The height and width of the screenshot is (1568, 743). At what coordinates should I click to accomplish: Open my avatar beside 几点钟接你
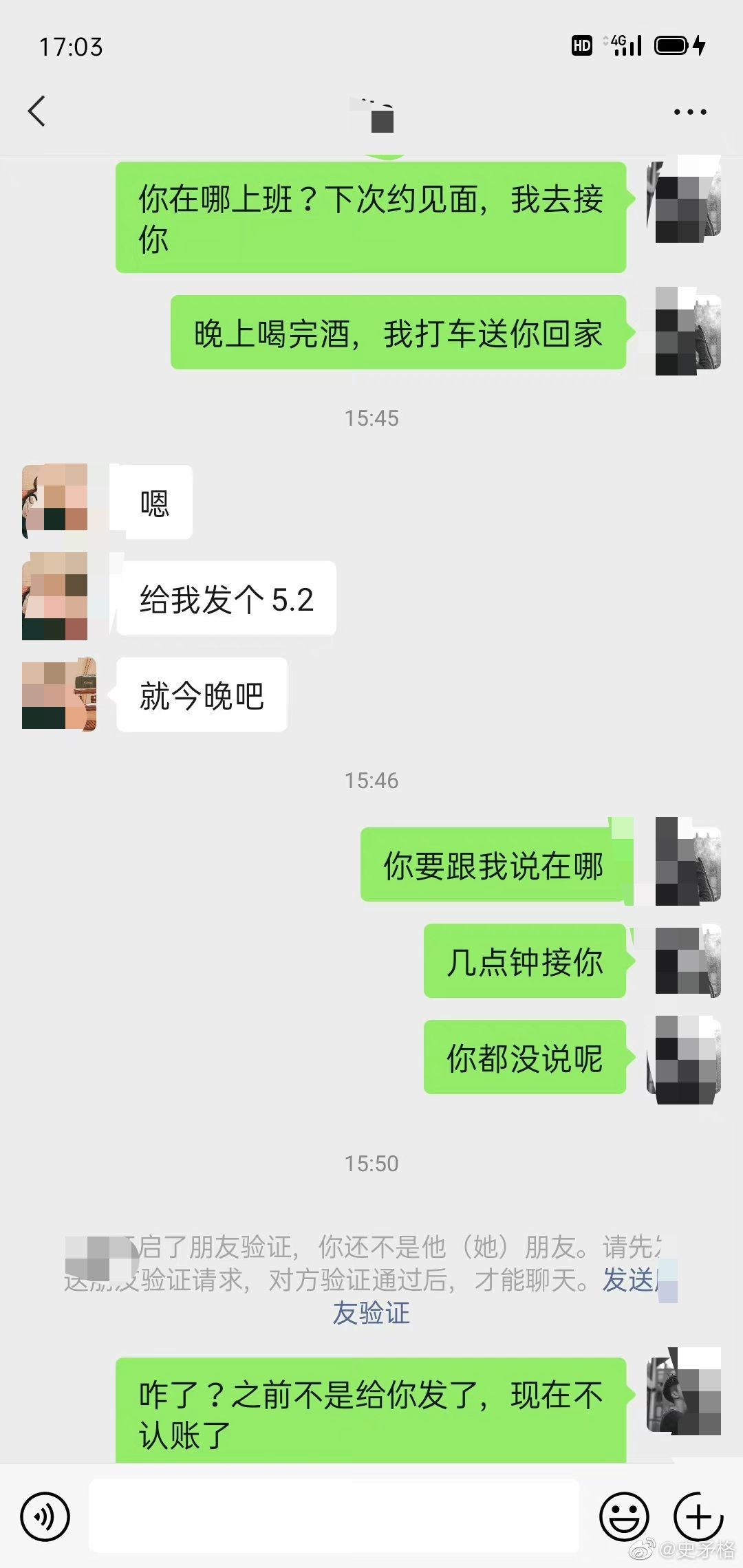point(687,960)
